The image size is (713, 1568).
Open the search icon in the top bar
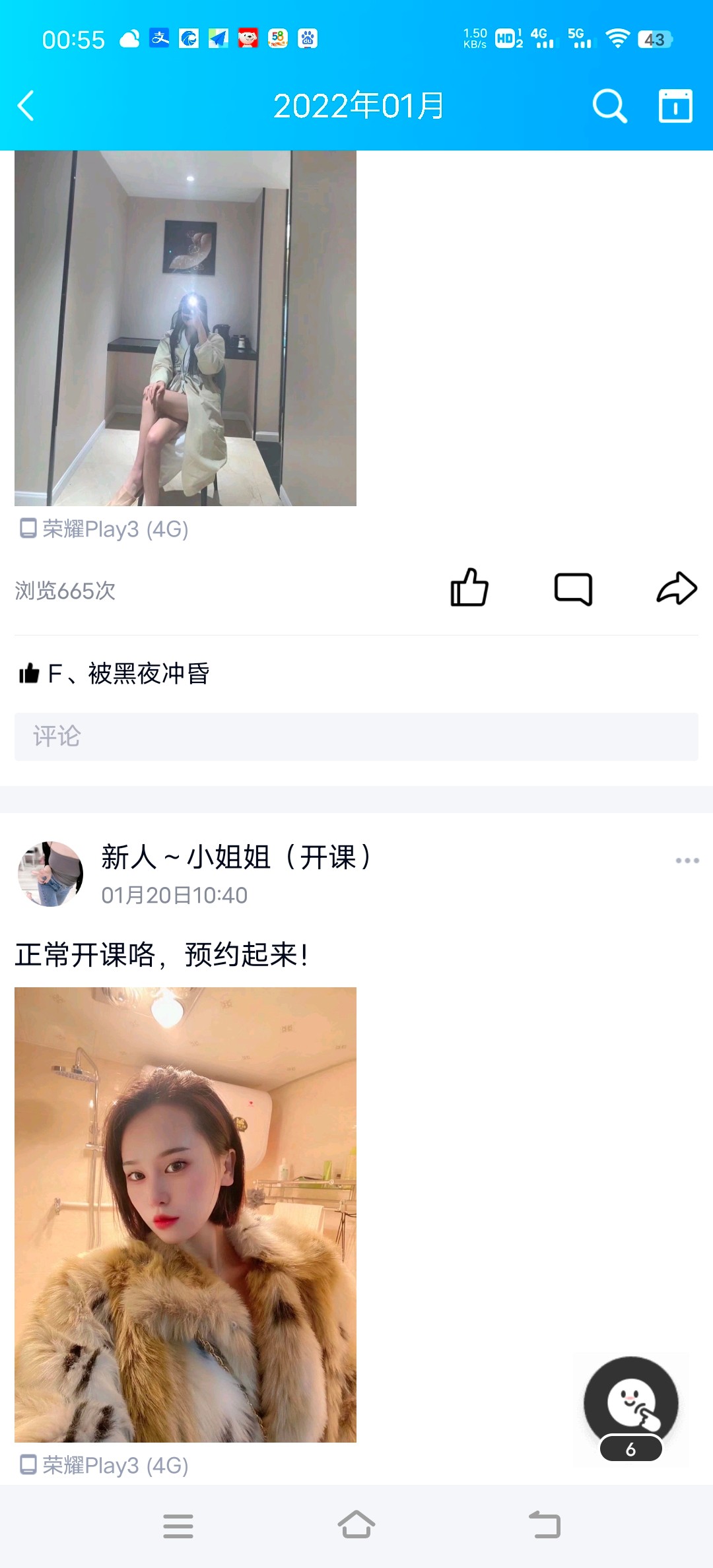tap(608, 106)
